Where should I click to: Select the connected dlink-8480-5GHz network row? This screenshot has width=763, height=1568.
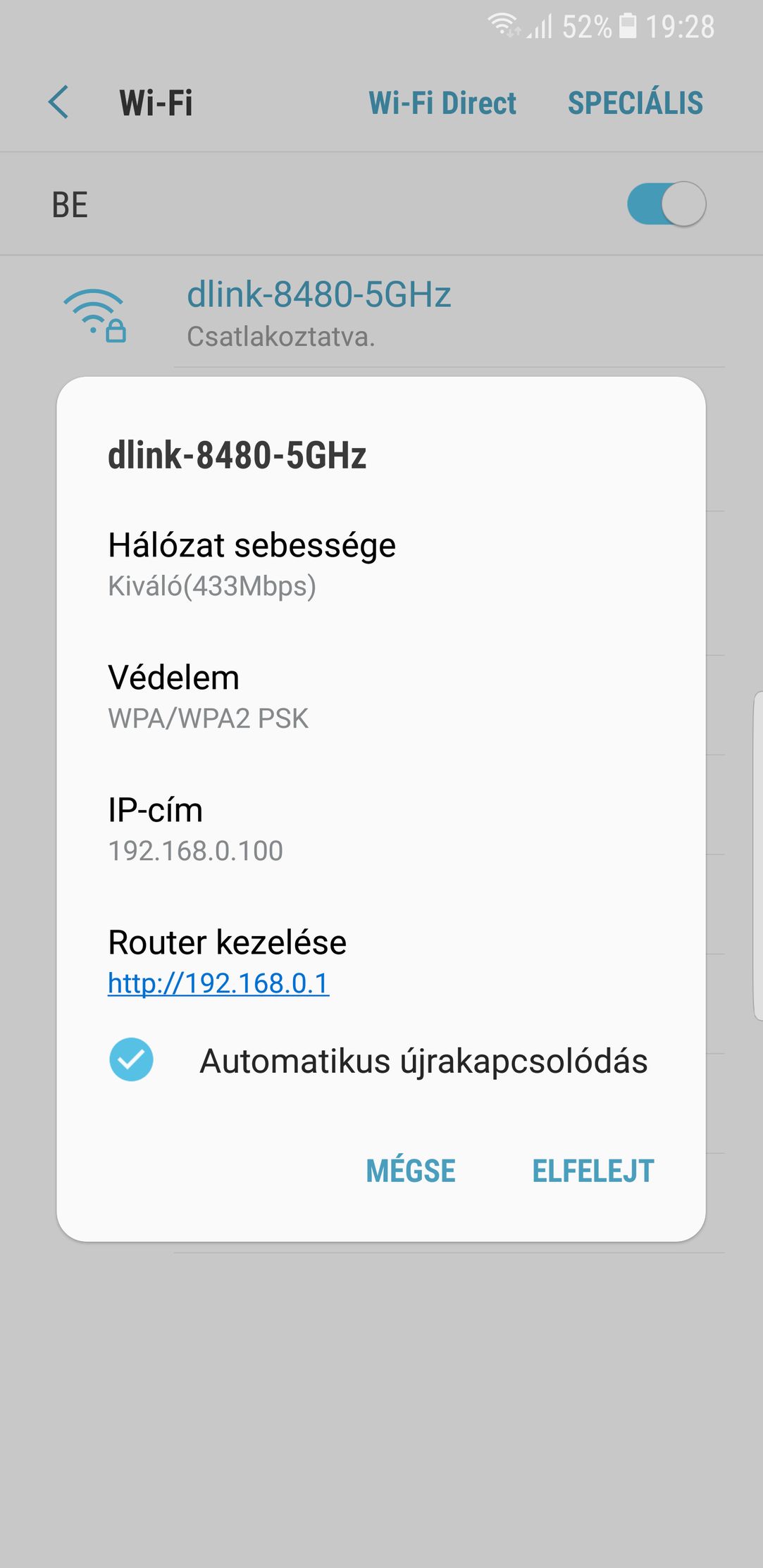[x=381, y=313]
